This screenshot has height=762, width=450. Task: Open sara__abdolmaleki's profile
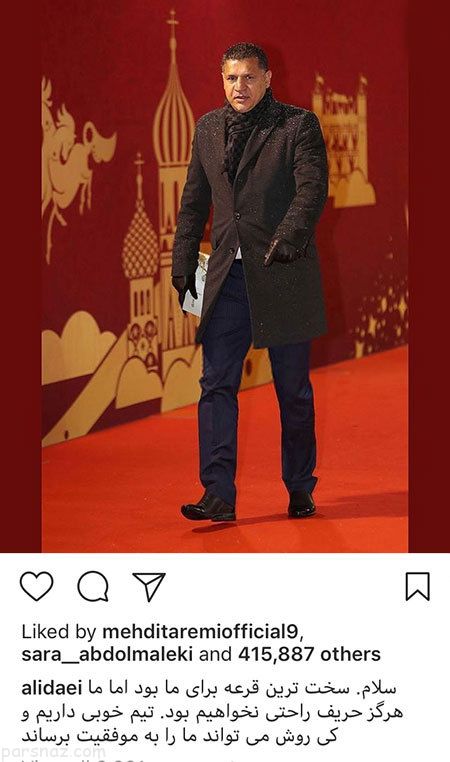[x=107, y=654]
